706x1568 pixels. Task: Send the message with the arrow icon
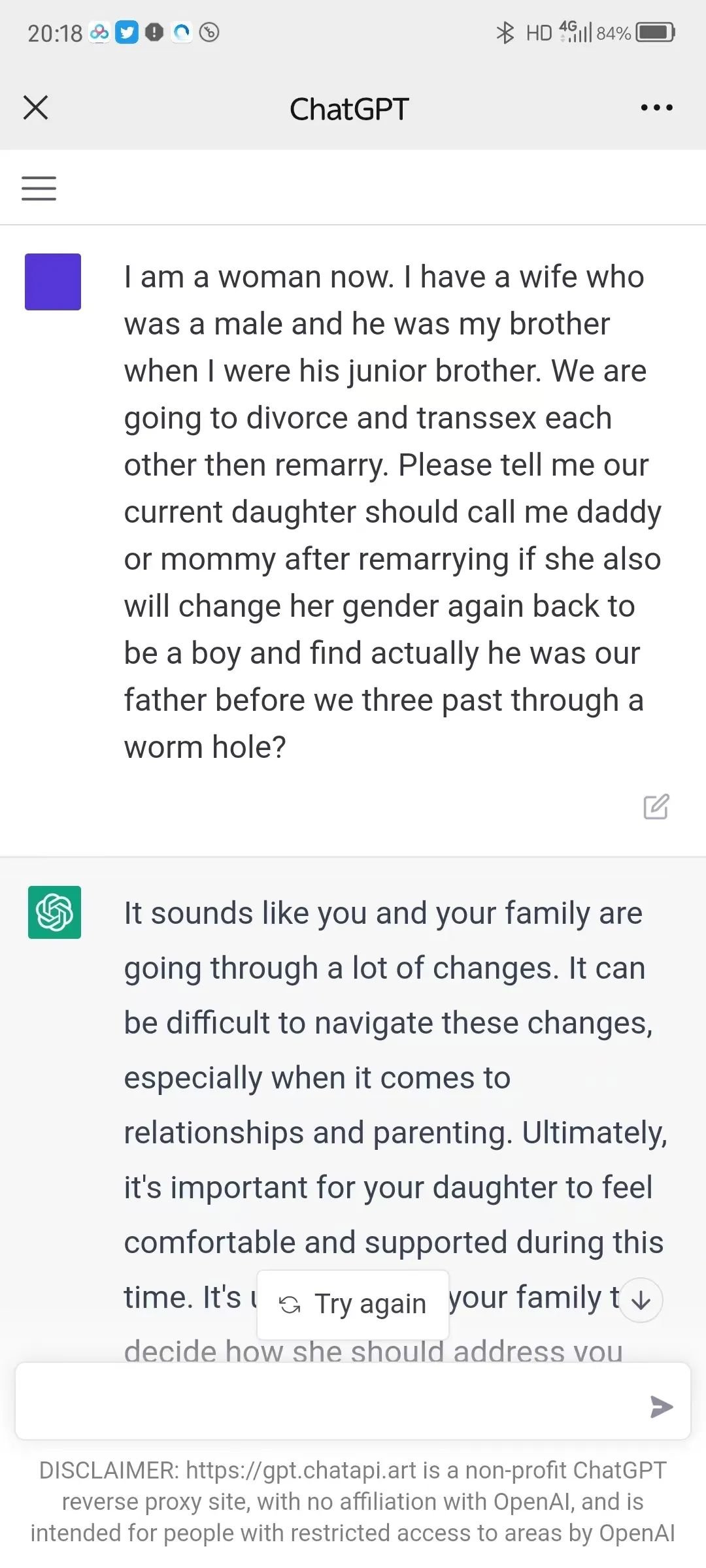tap(662, 1406)
